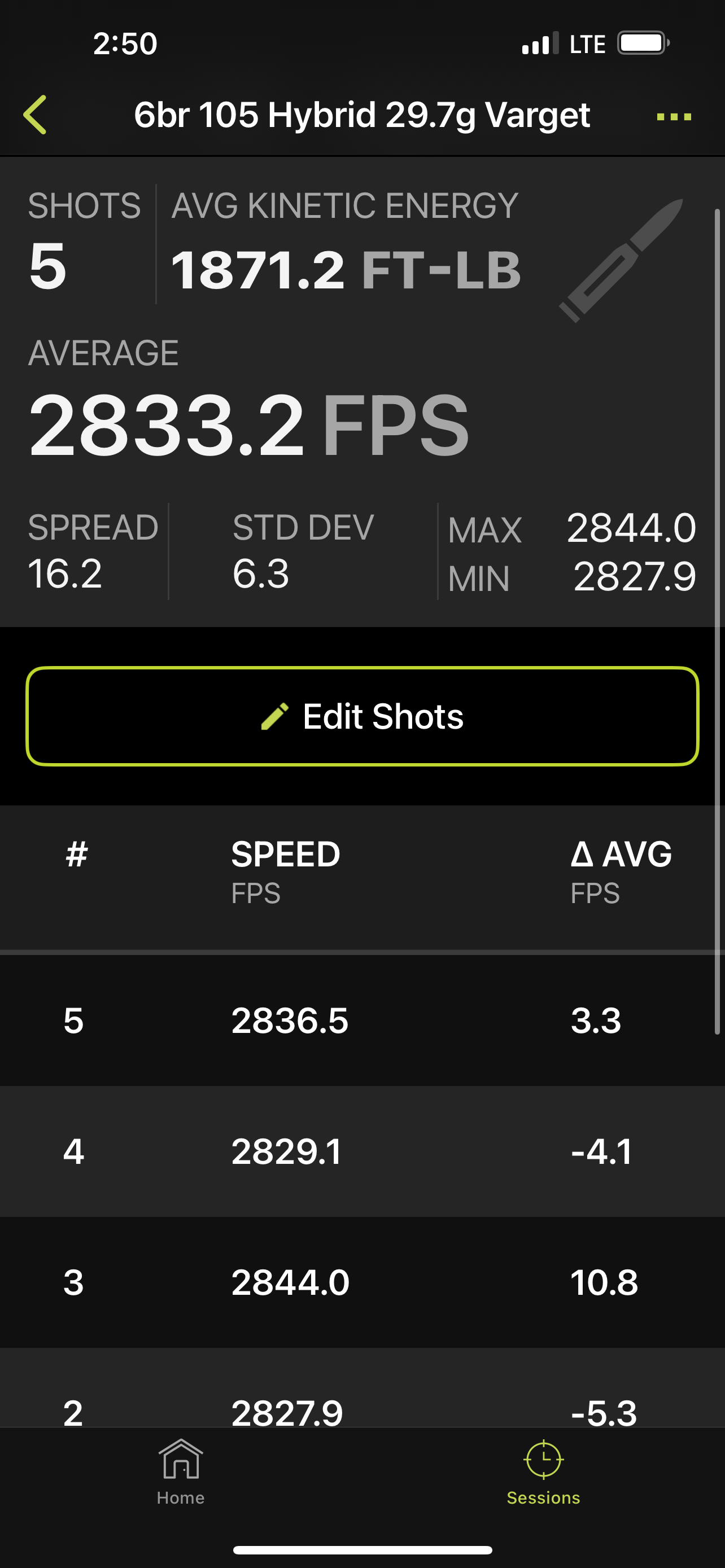Open the three-dot overflow menu
Viewport: 725px width, 1568px height.
pyautogui.click(x=674, y=117)
